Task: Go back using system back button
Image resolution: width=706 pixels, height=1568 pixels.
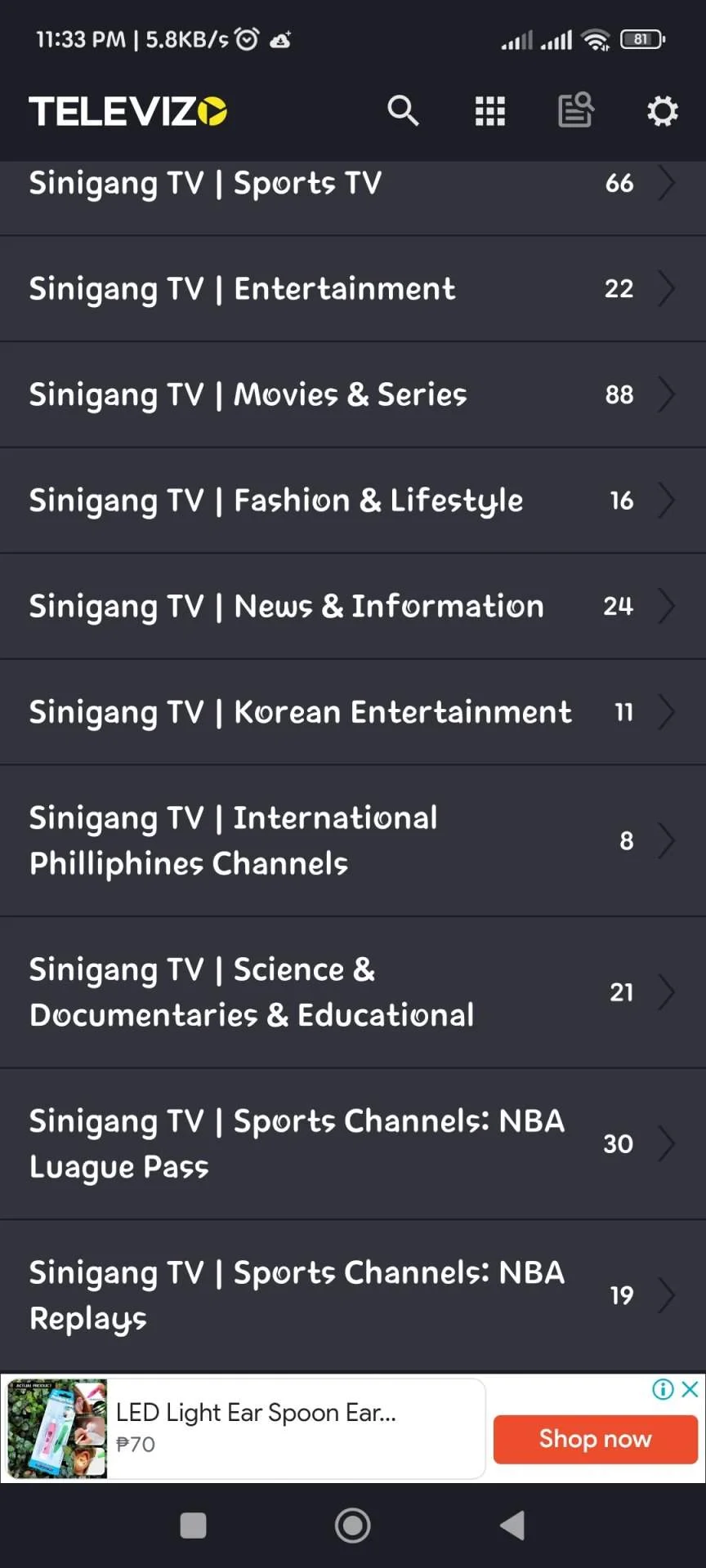Action: click(x=512, y=1525)
